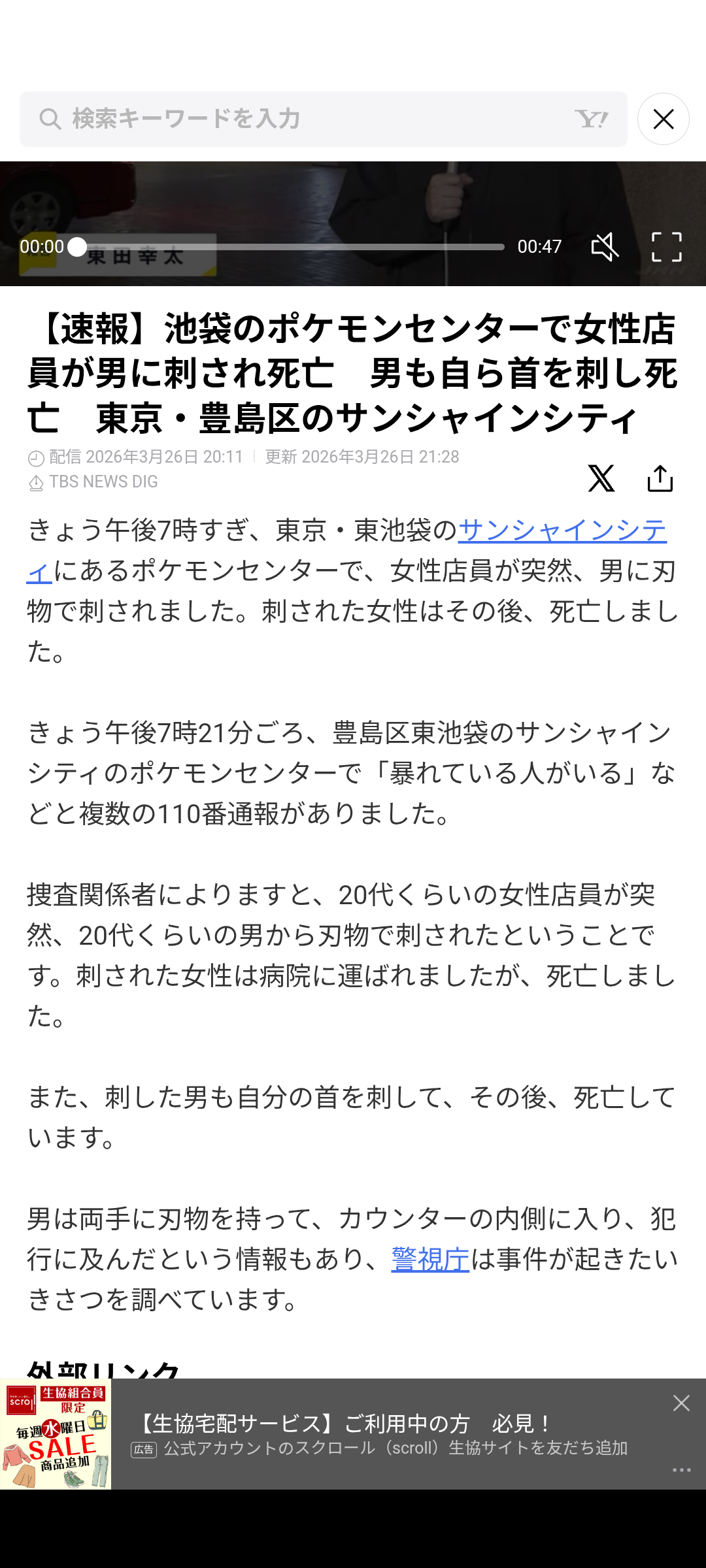The image size is (706, 1568).
Task: Enter fullscreen video mode
Action: 667,247
